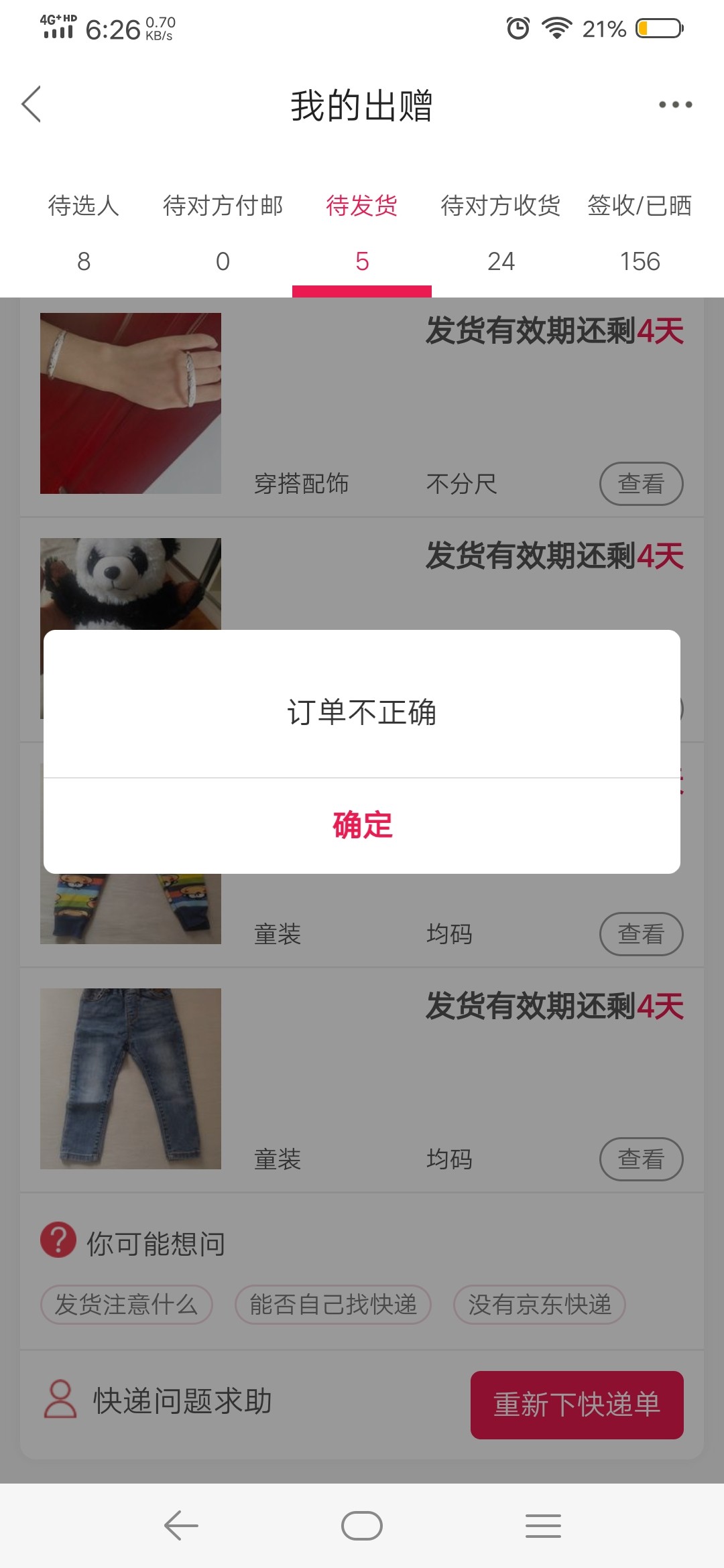Open the three-dot overflow menu
The image size is (724, 1568).
[x=674, y=105]
